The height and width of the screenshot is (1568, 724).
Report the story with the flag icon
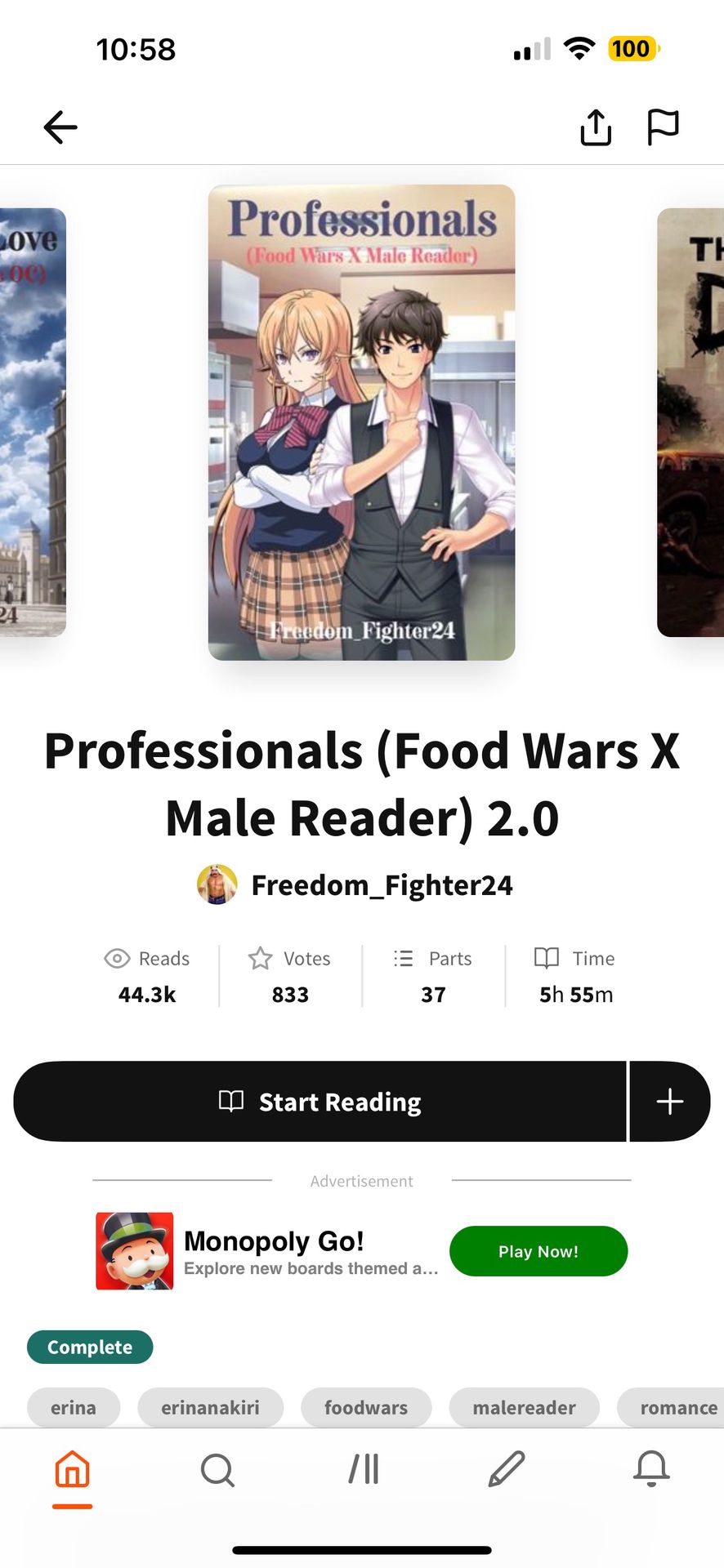663,127
